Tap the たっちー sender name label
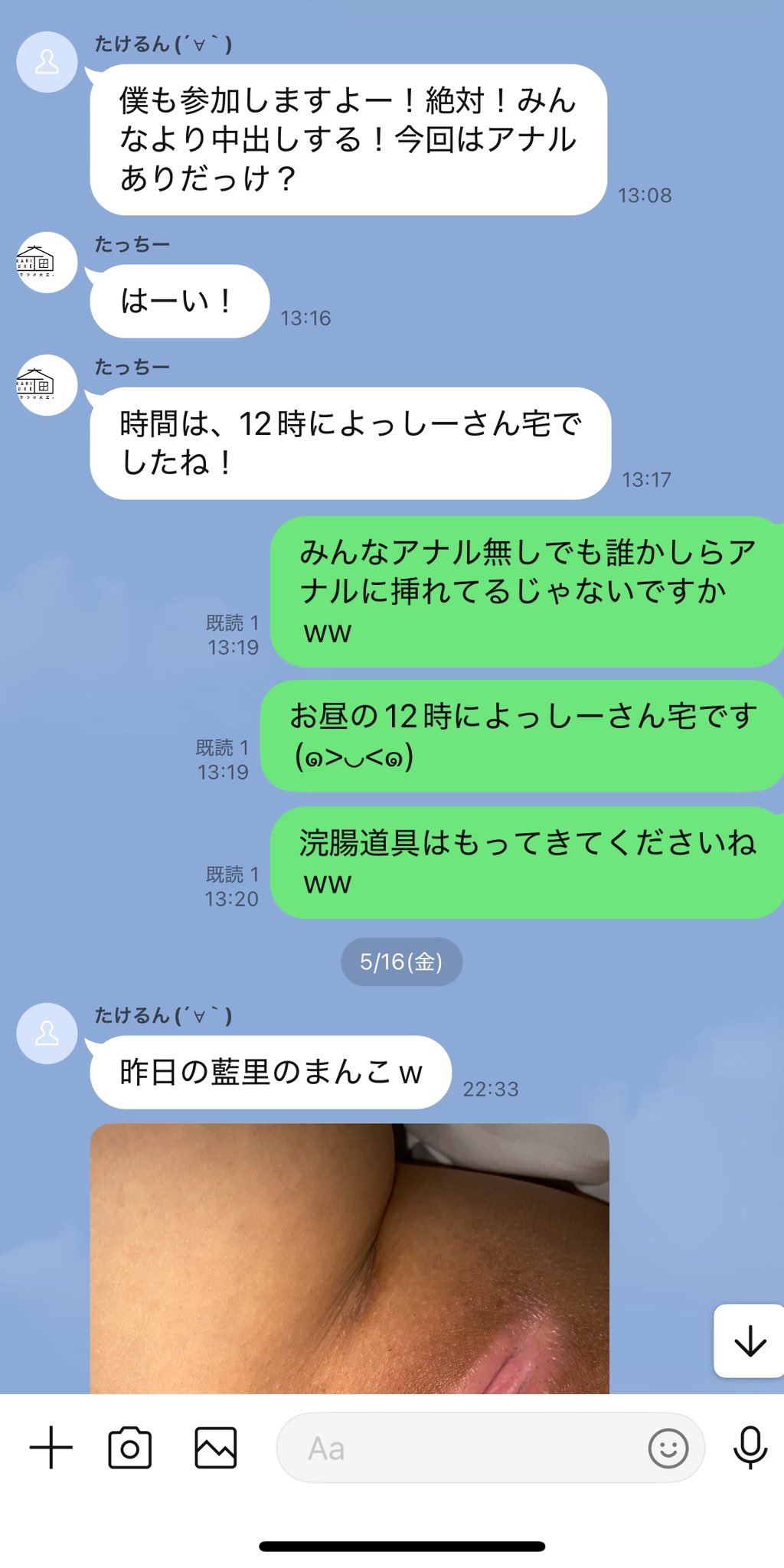784x1568 pixels. tap(136, 243)
